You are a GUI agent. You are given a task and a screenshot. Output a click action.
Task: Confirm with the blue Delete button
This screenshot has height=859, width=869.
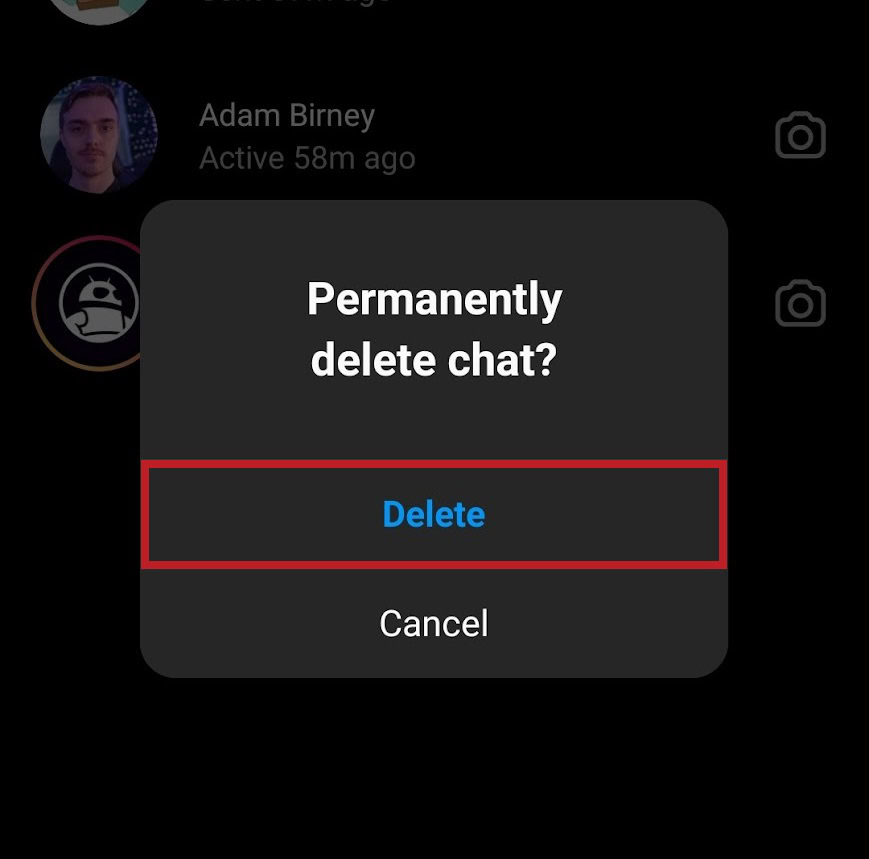click(434, 514)
